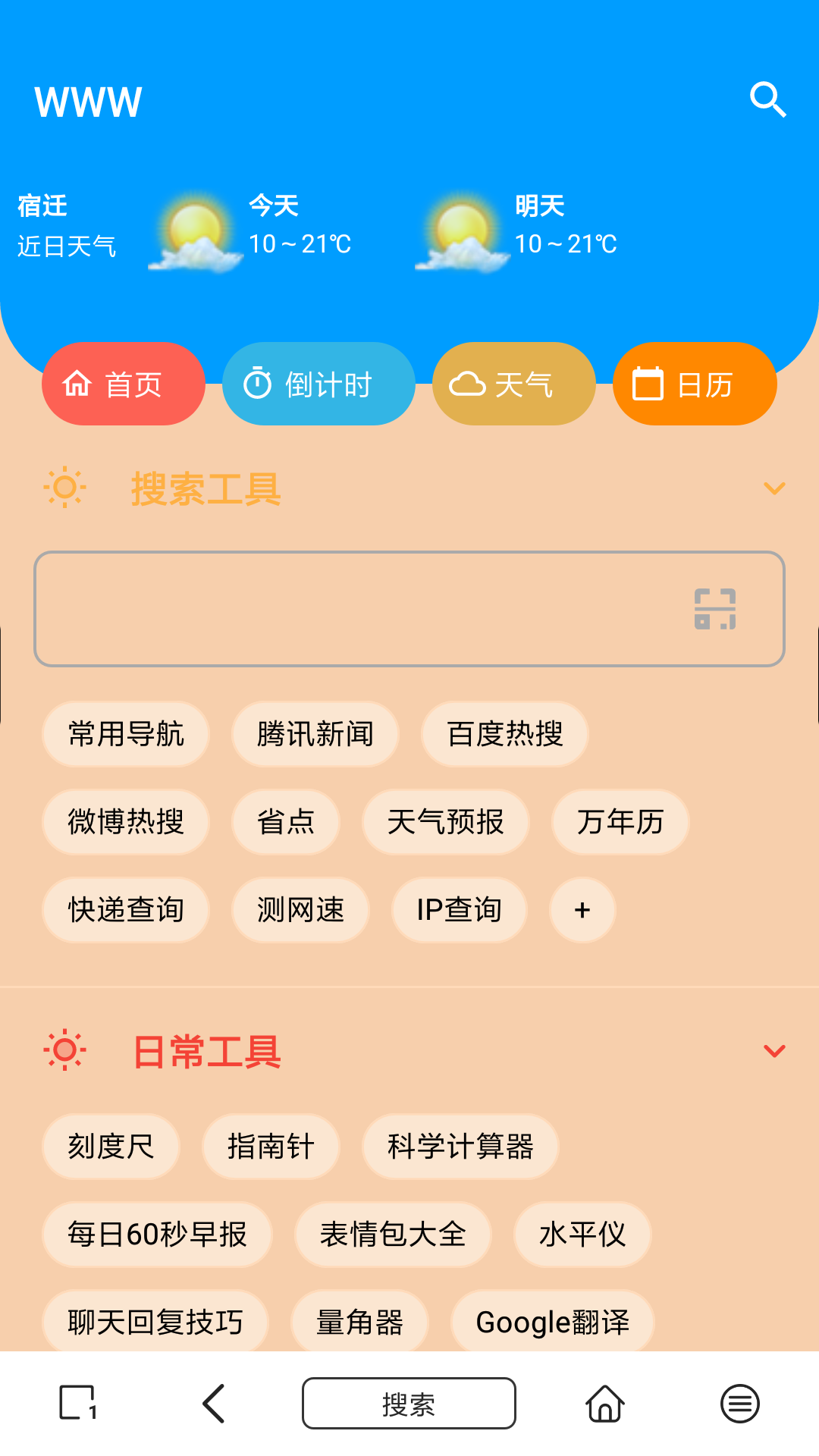Open the tabs window icon in bottom bar
This screenshot has width=819, height=1456.
[78, 1403]
